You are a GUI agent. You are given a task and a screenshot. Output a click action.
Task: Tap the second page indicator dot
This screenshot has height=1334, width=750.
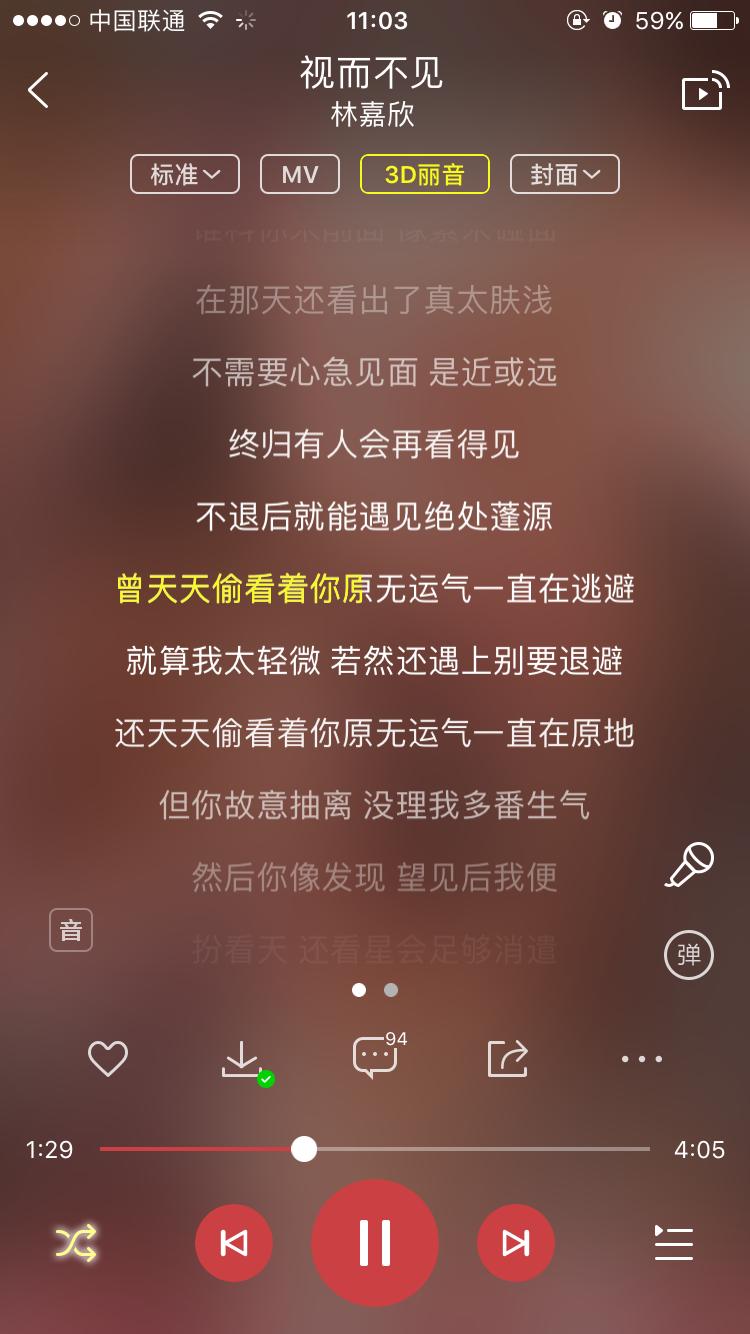coord(389,990)
